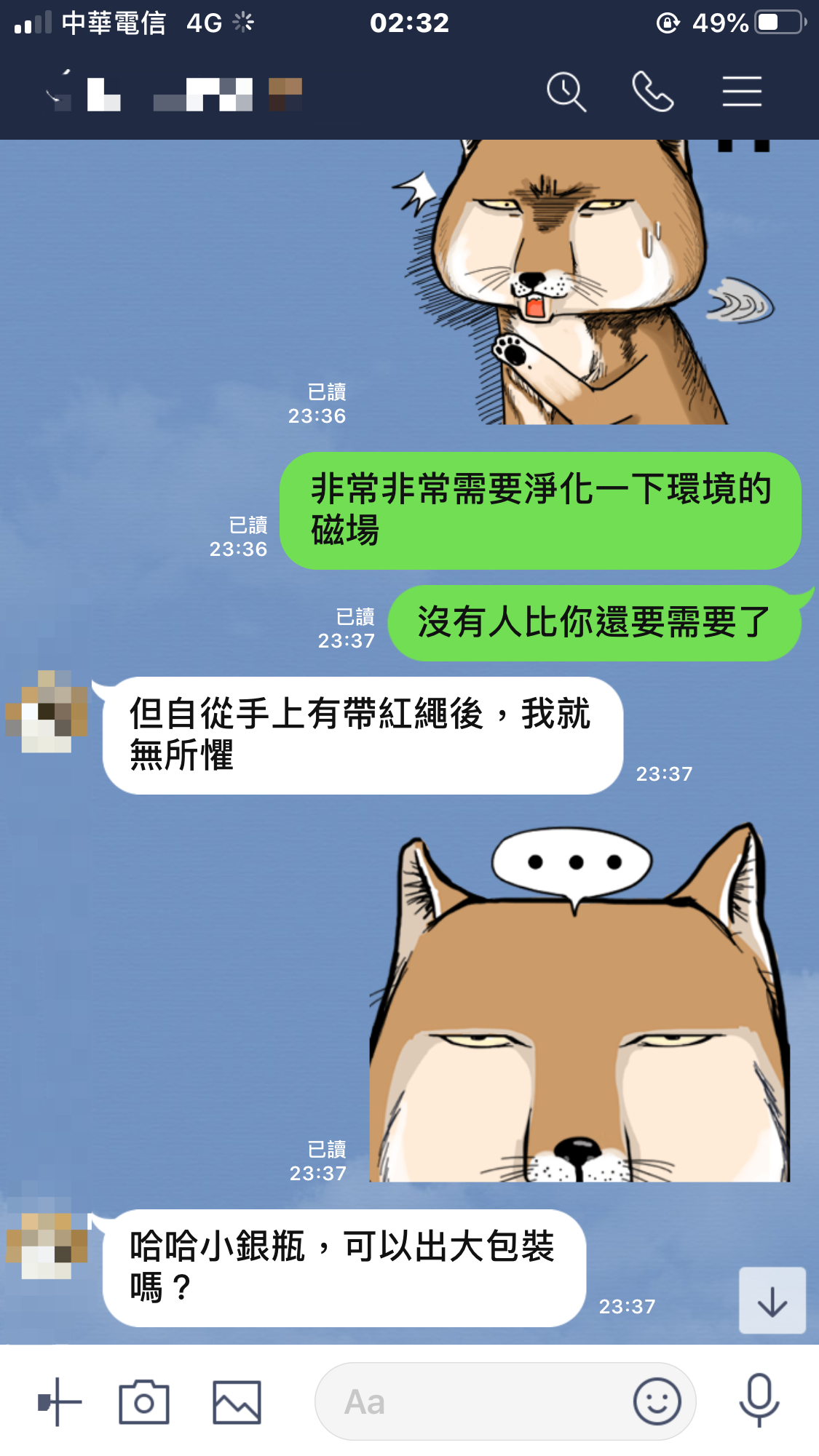Open the photo gallery picker
This screenshot has width=819, height=1456.
(x=237, y=1401)
